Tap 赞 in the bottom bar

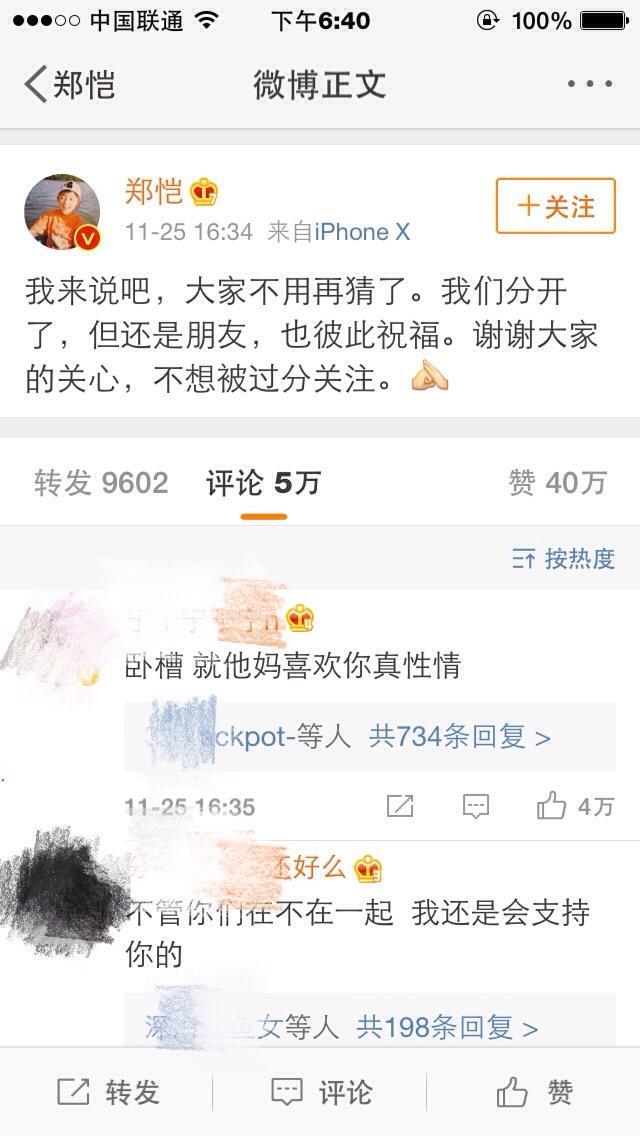(x=534, y=1092)
